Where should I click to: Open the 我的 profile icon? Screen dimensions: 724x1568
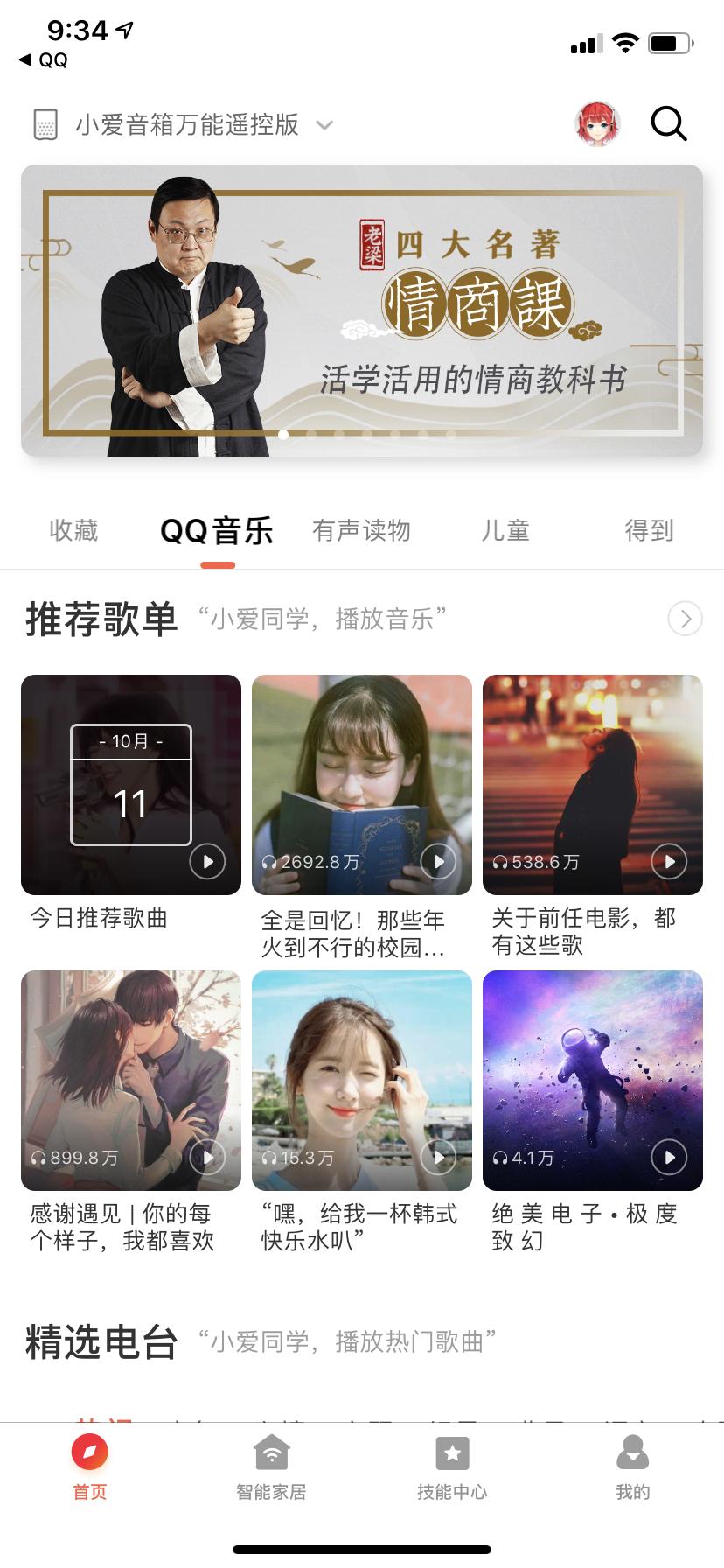coord(632,1452)
